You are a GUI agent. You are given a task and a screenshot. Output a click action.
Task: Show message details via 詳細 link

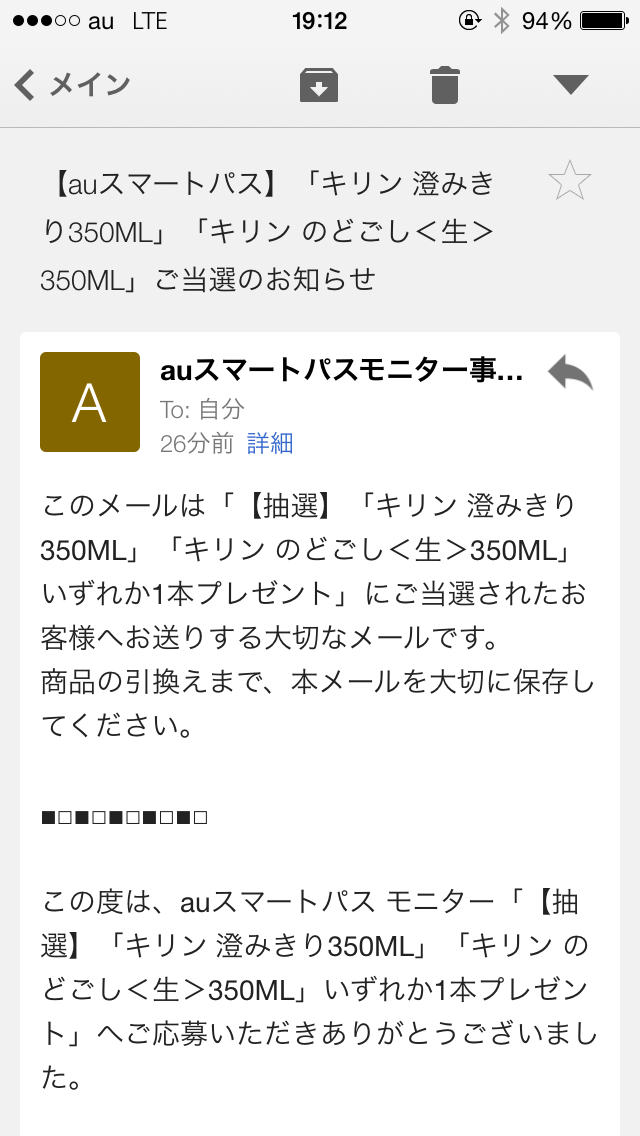(x=270, y=444)
